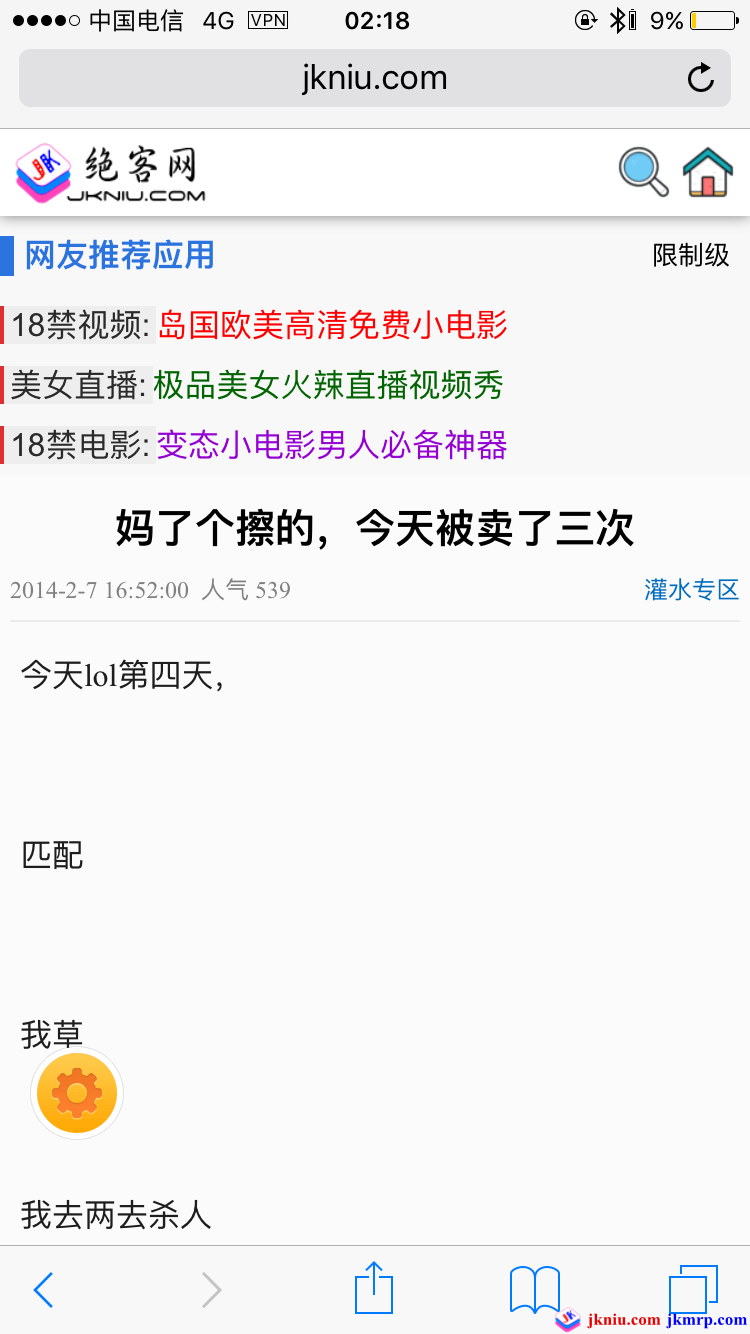Screen dimensions: 750x1334
Task: Open the 灌水专区 category link
Action: 691,590
